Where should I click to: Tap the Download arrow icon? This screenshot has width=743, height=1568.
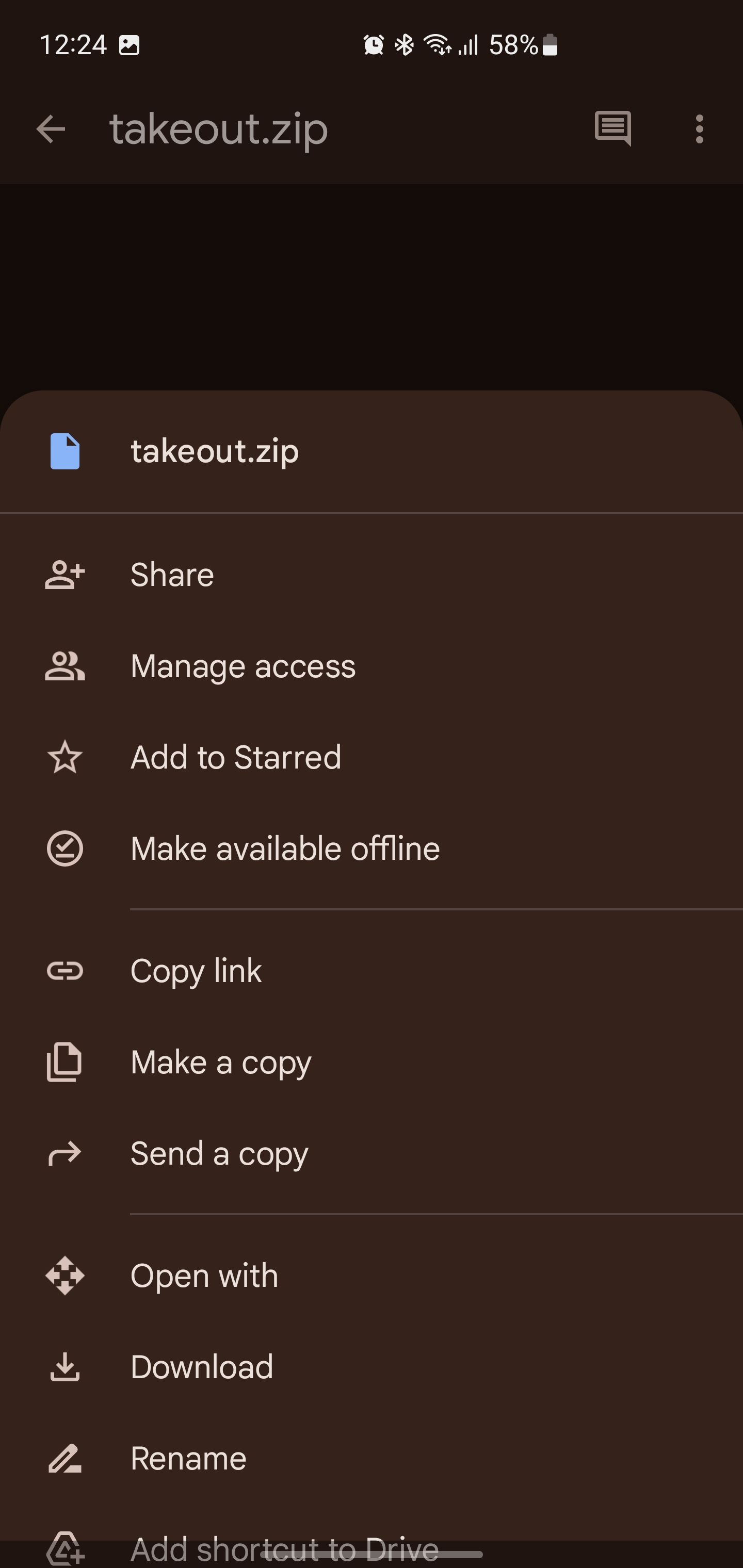click(64, 1366)
